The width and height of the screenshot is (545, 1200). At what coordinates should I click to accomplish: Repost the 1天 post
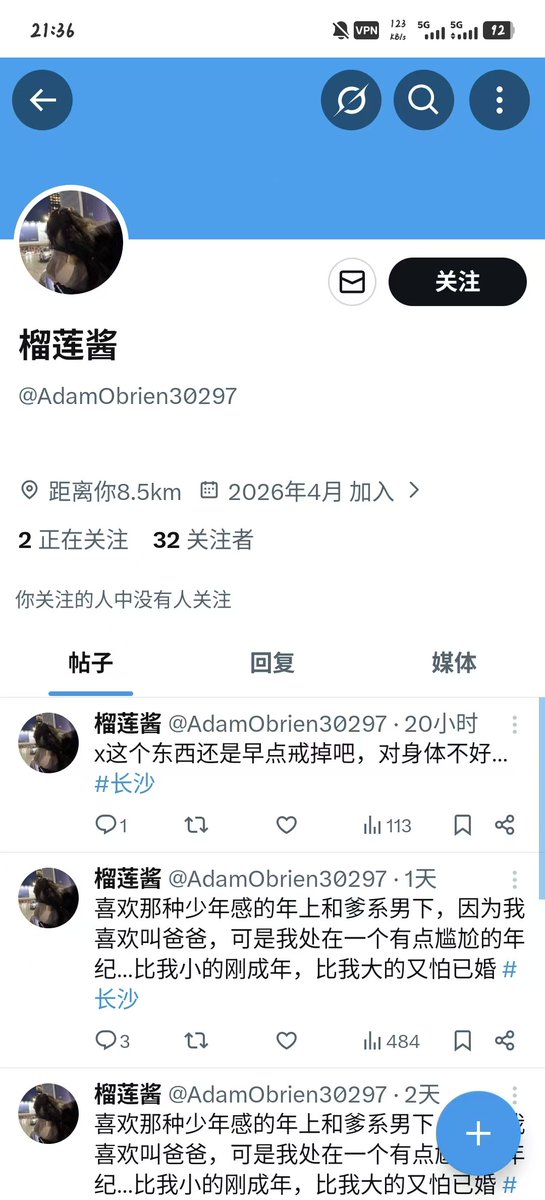click(x=197, y=1041)
